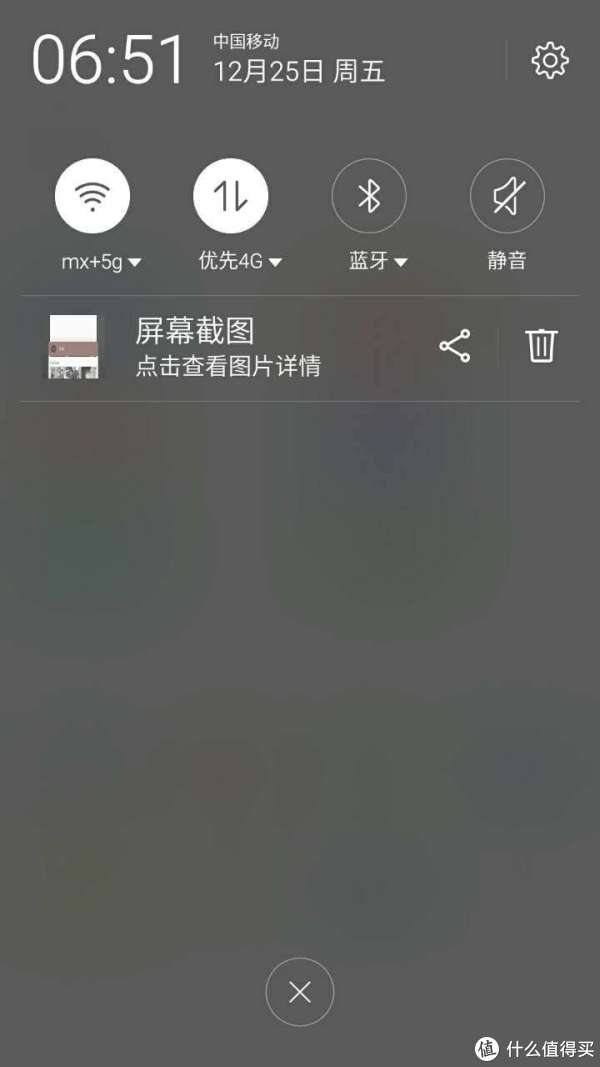Toggle the Wi-Fi quick setting off
The image size is (600, 1067).
93,196
